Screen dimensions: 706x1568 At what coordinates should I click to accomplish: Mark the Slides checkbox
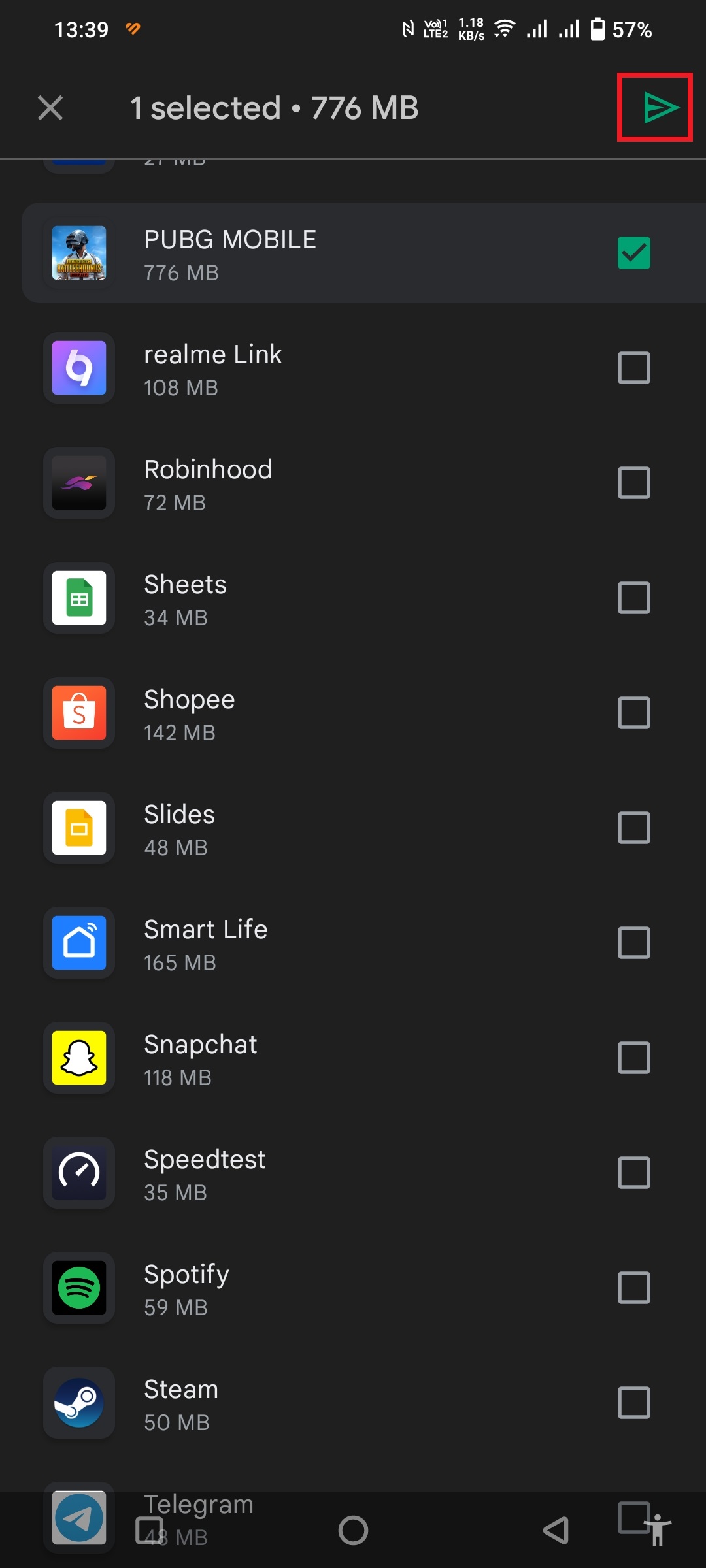(x=633, y=828)
